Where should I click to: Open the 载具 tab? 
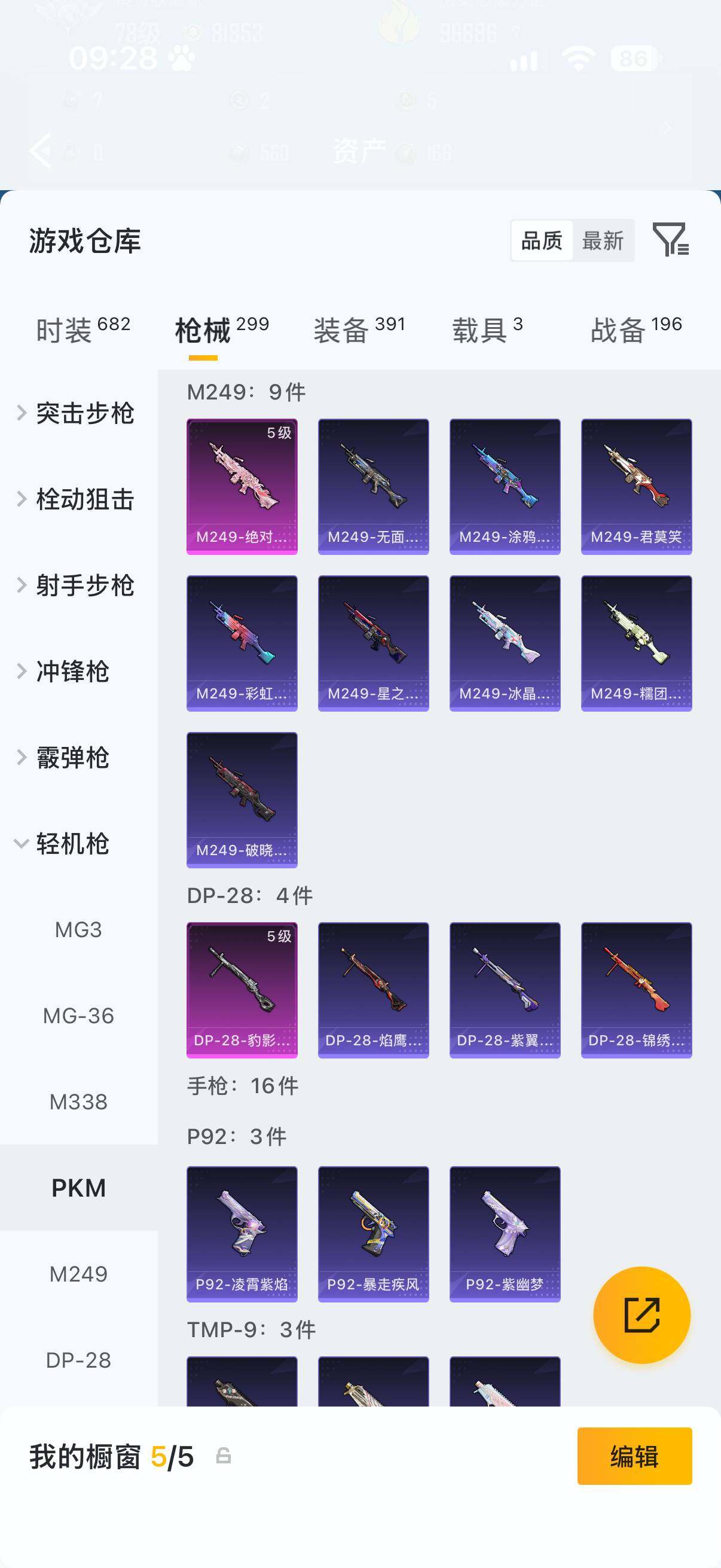(x=487, y=330)
